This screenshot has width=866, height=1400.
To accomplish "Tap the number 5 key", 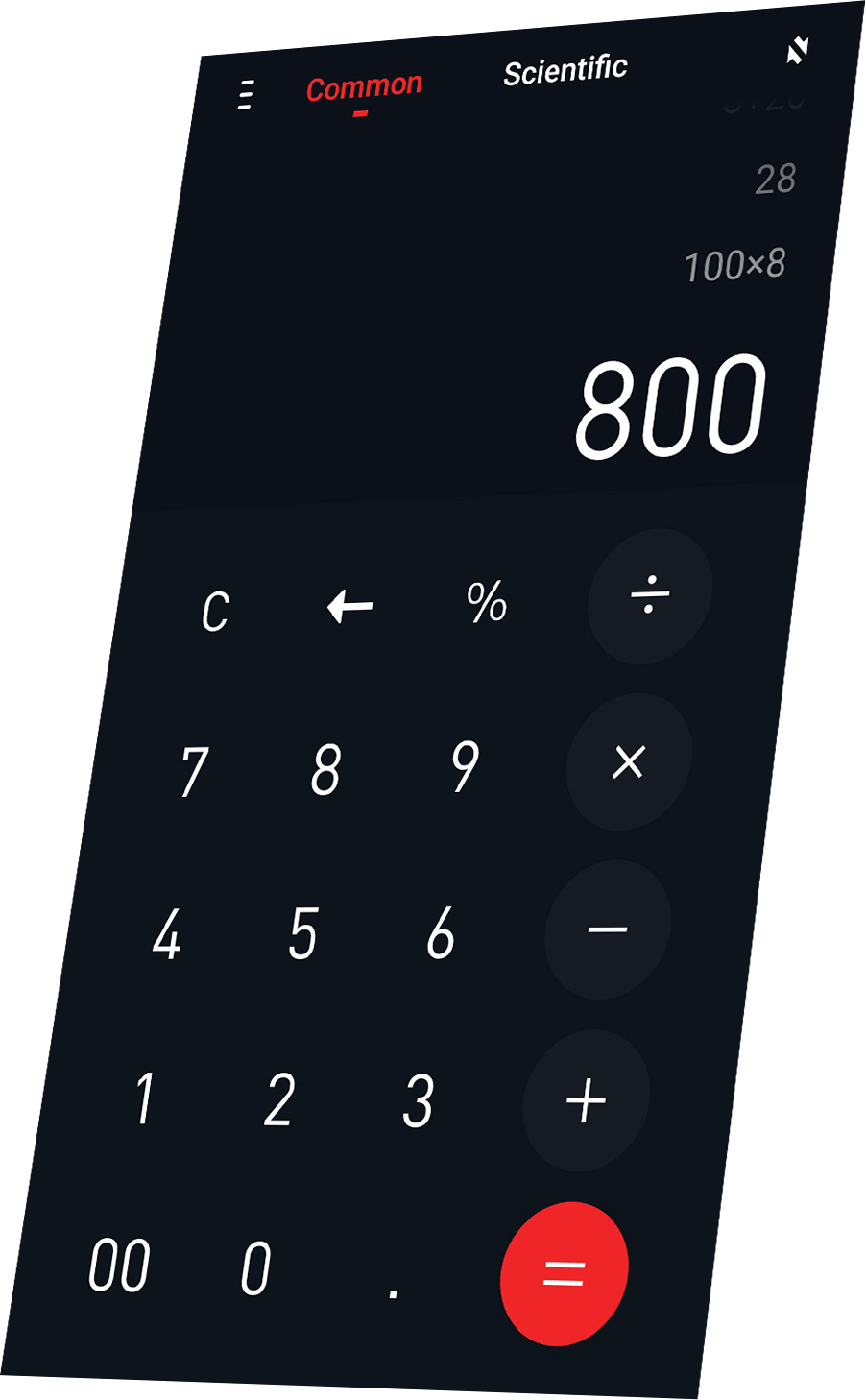I will coord(303,932).
